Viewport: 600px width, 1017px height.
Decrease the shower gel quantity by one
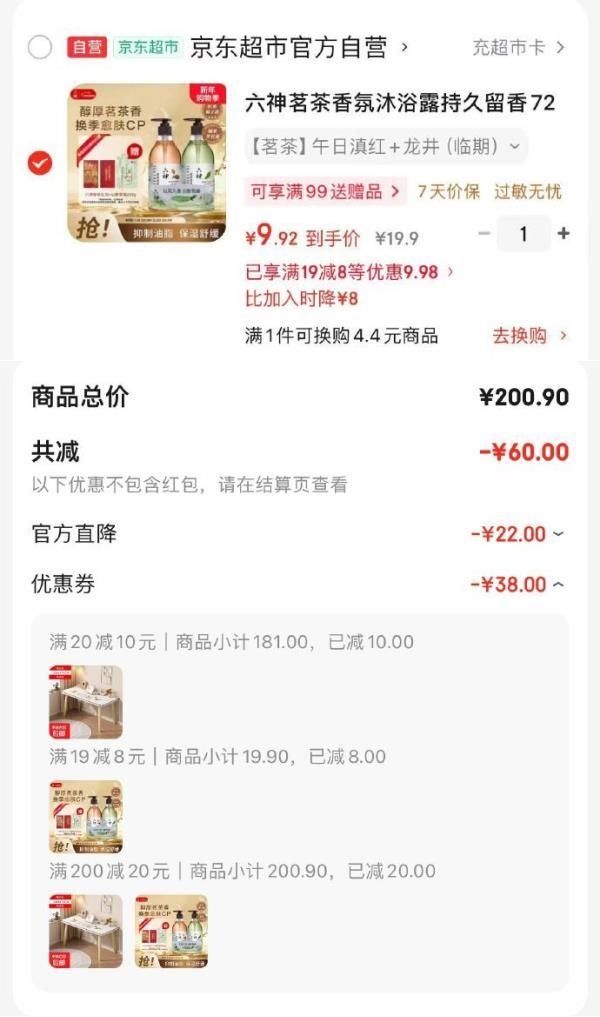point(484,234)
